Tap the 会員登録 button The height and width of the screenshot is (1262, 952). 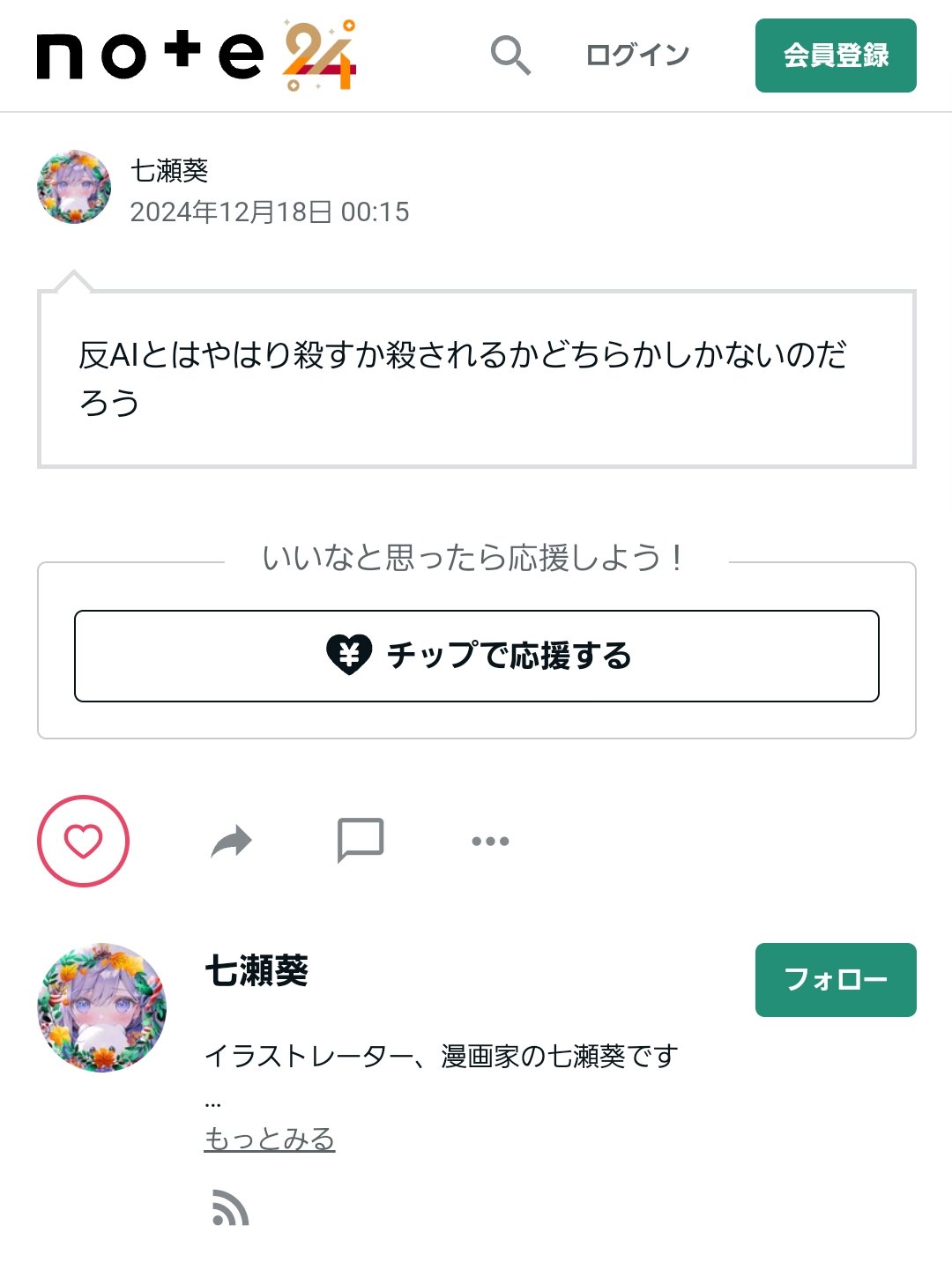click(x=835, y=56)
